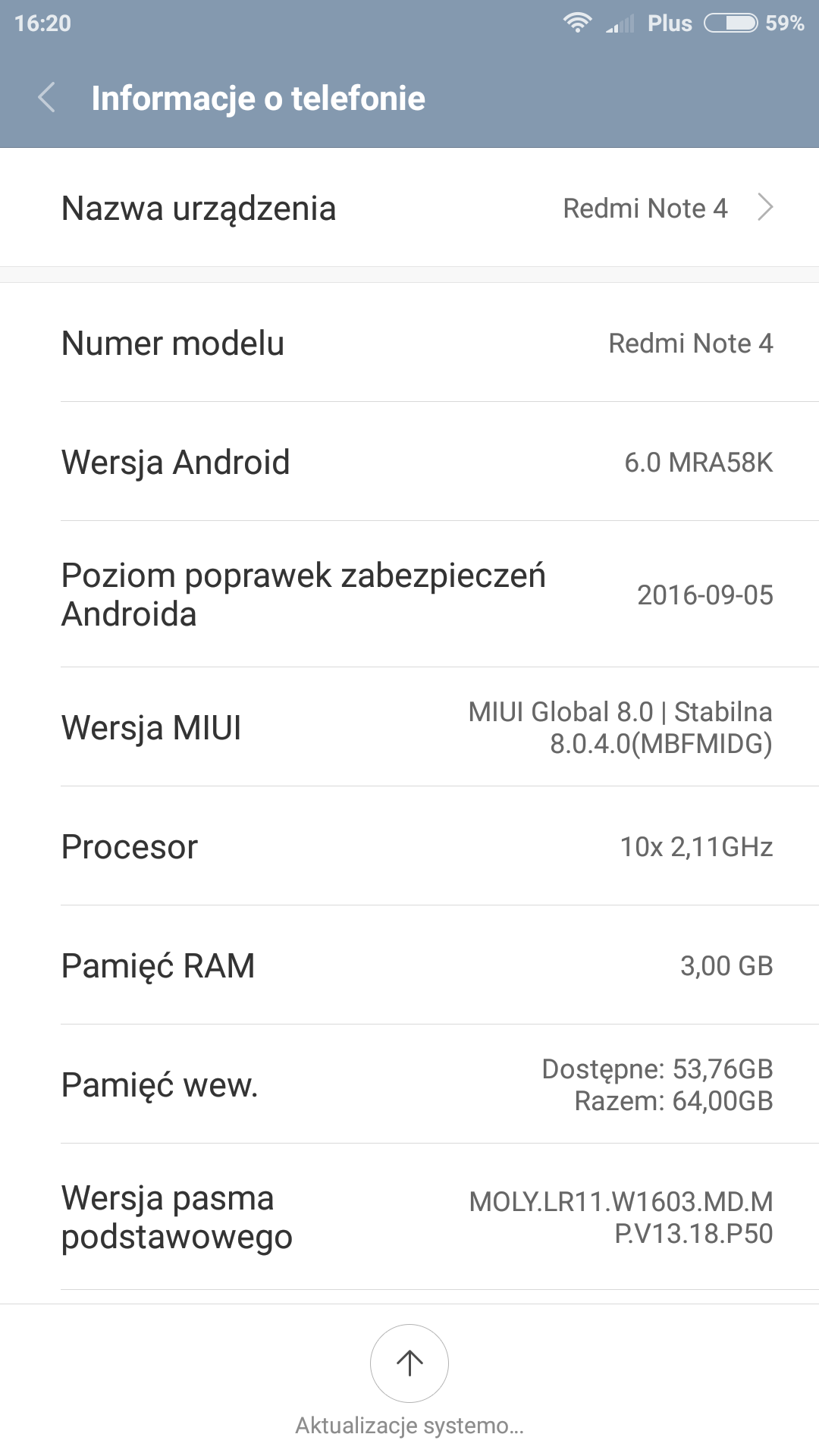The height and width of the screenshot is (1456, 819).
Task: Tap the Wersja MIUI row
Action: [x=409, y=727]
